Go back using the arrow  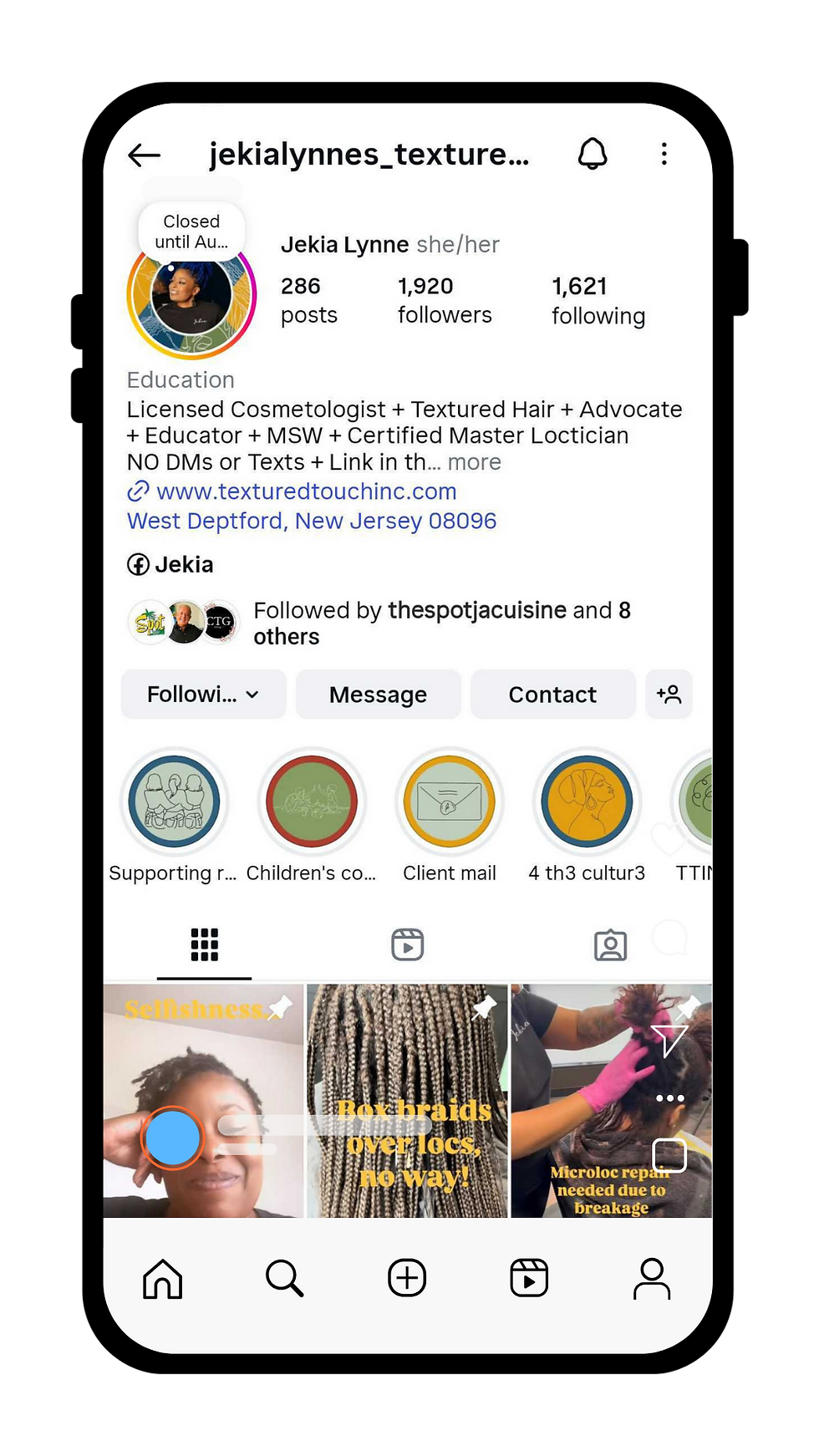pyautogui.click(x=145, y=155)
